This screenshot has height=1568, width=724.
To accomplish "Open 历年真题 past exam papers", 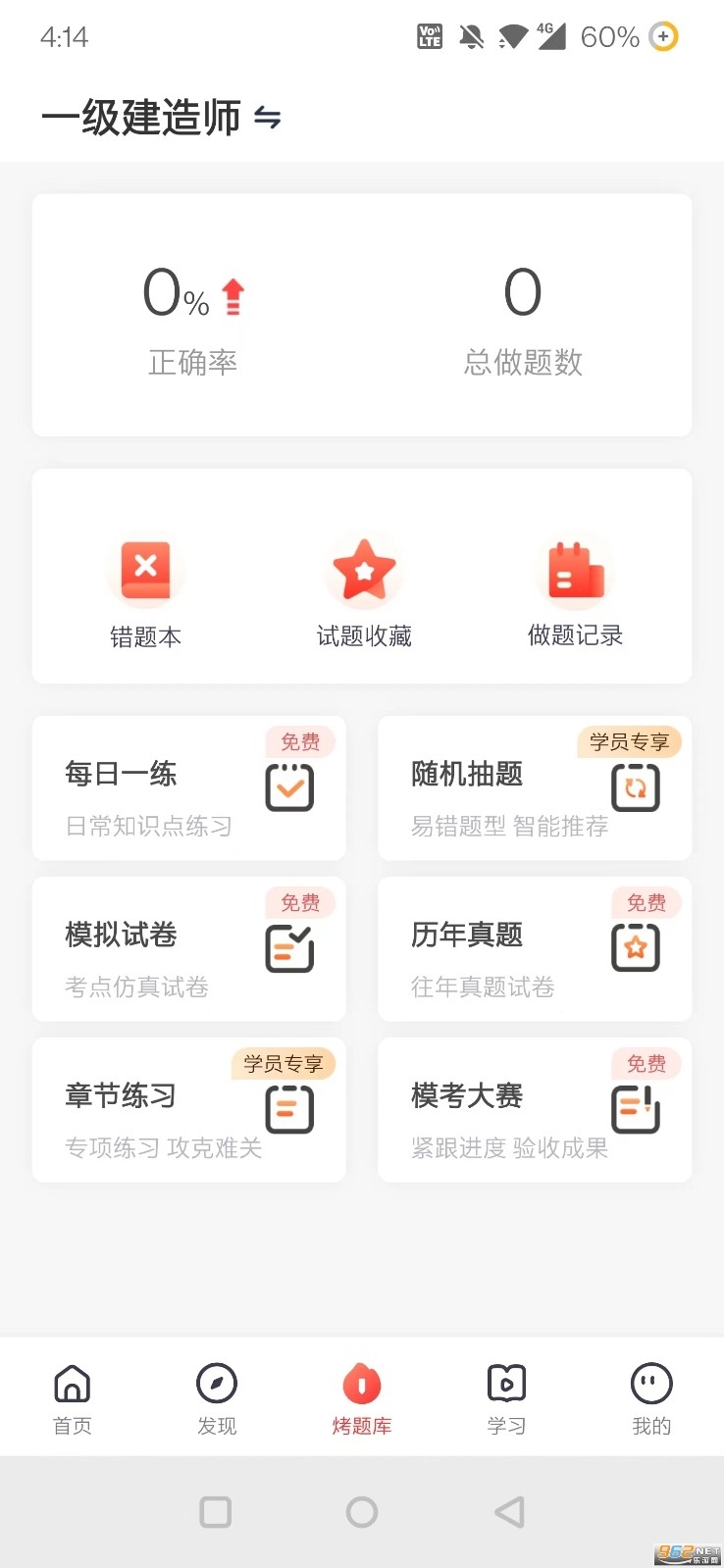I will (x=535, y=949).
